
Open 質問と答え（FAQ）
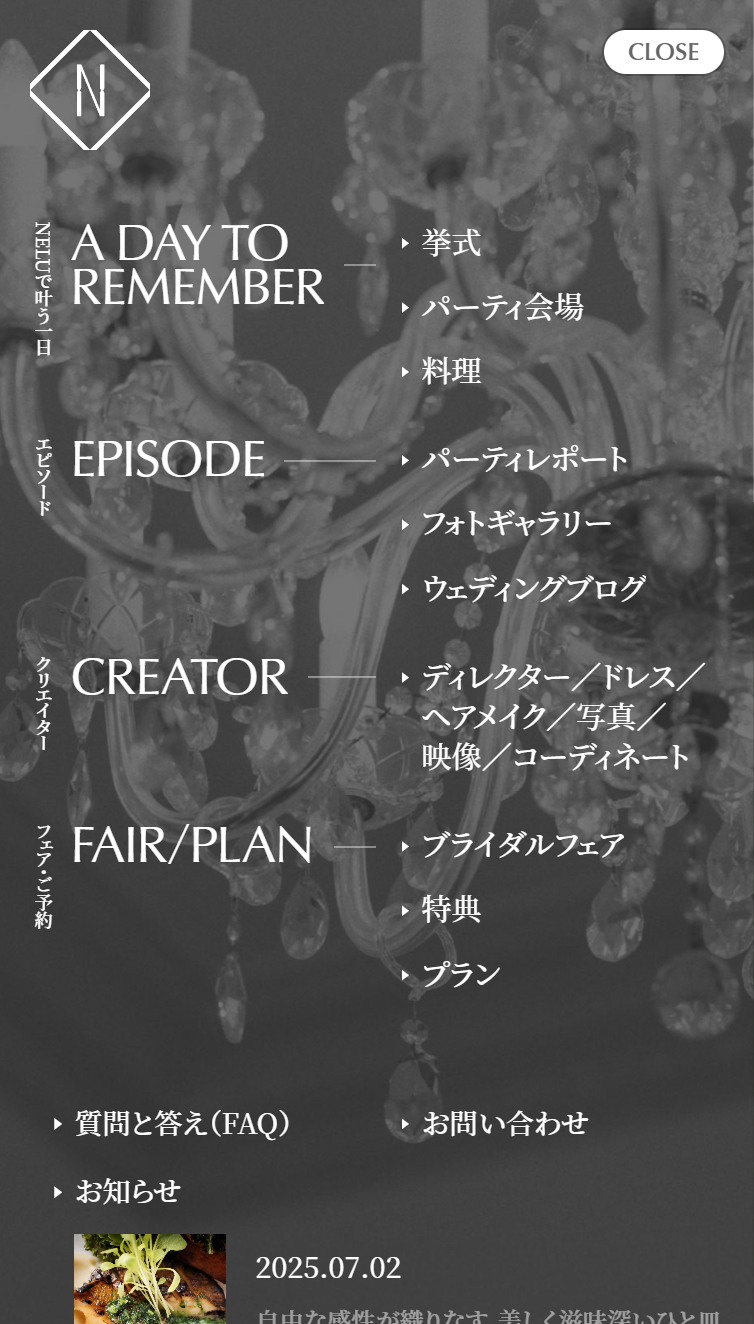point(182,1124)
